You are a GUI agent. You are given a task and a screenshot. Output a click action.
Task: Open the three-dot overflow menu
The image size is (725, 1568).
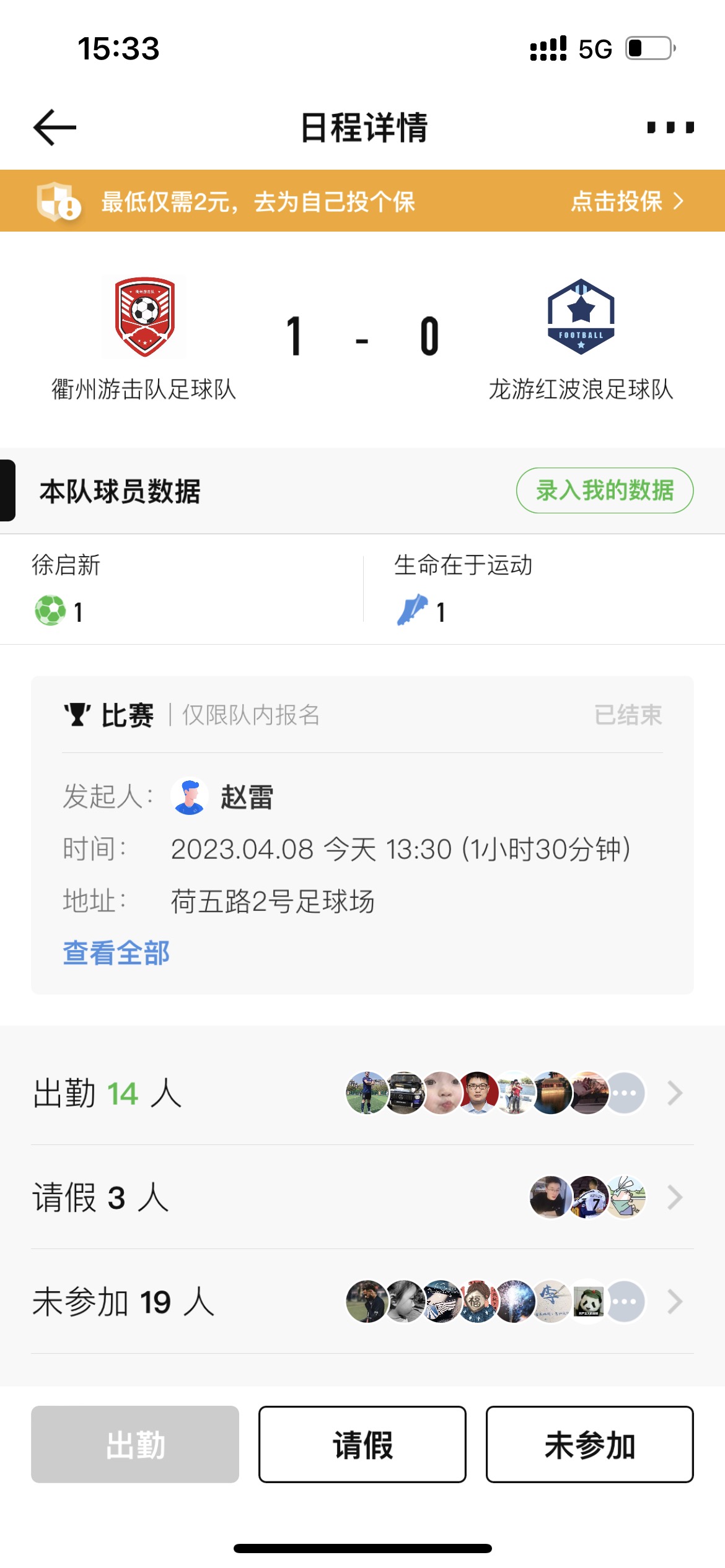click(670, 128)
